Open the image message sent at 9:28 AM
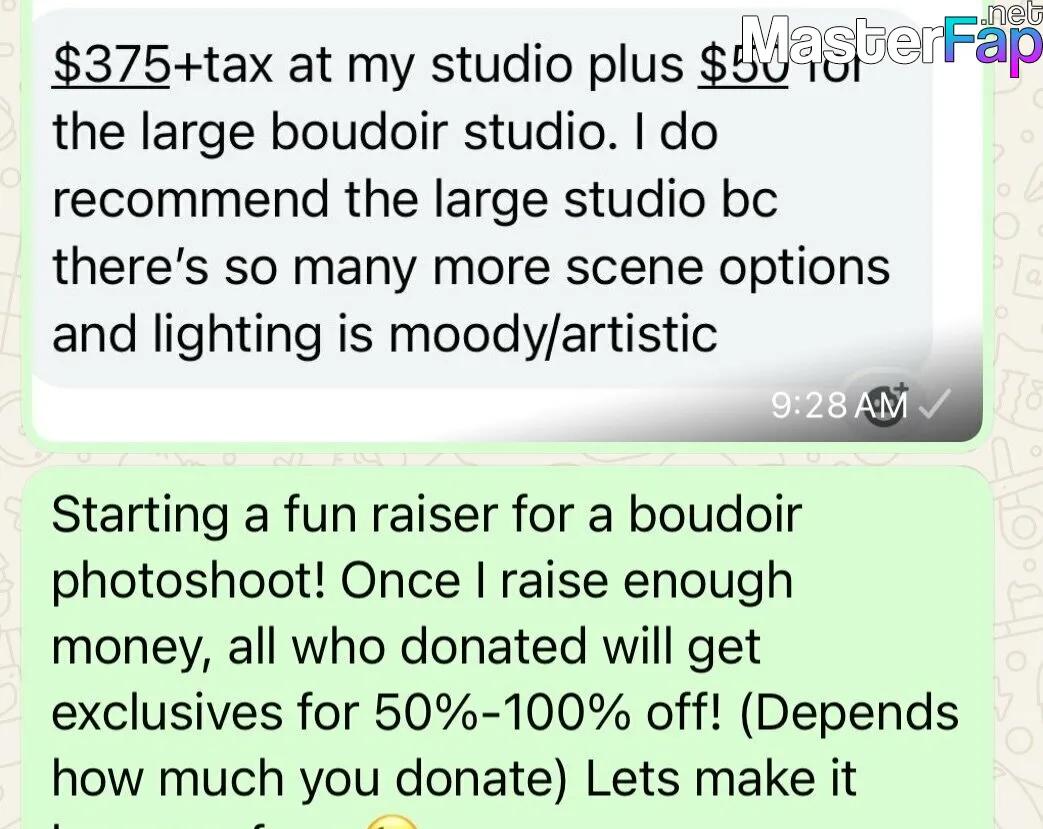 [507, 223]
